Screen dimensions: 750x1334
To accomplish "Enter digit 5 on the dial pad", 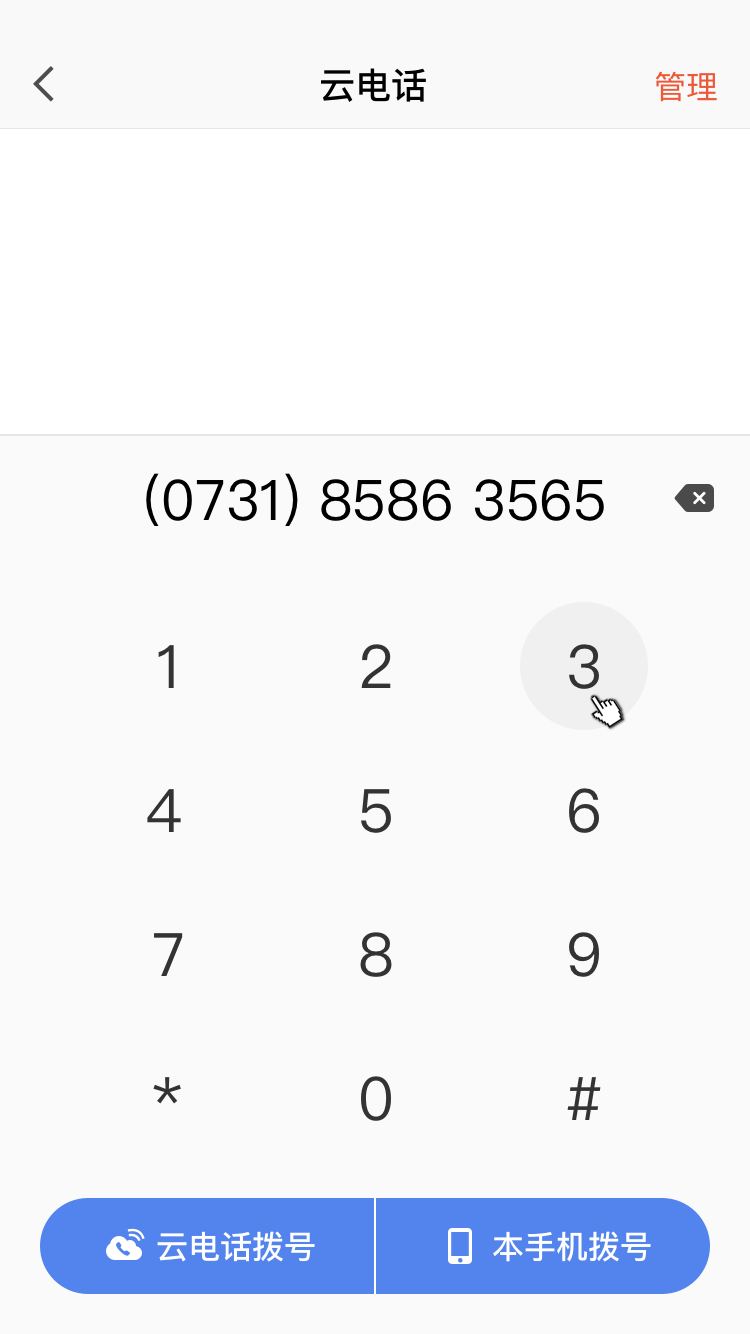I will pyautogui.click(x=375, y=811).
